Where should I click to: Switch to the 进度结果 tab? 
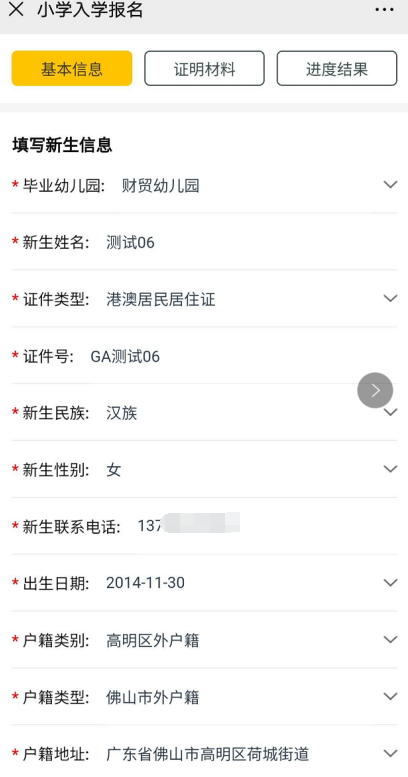tap(337, 68)
